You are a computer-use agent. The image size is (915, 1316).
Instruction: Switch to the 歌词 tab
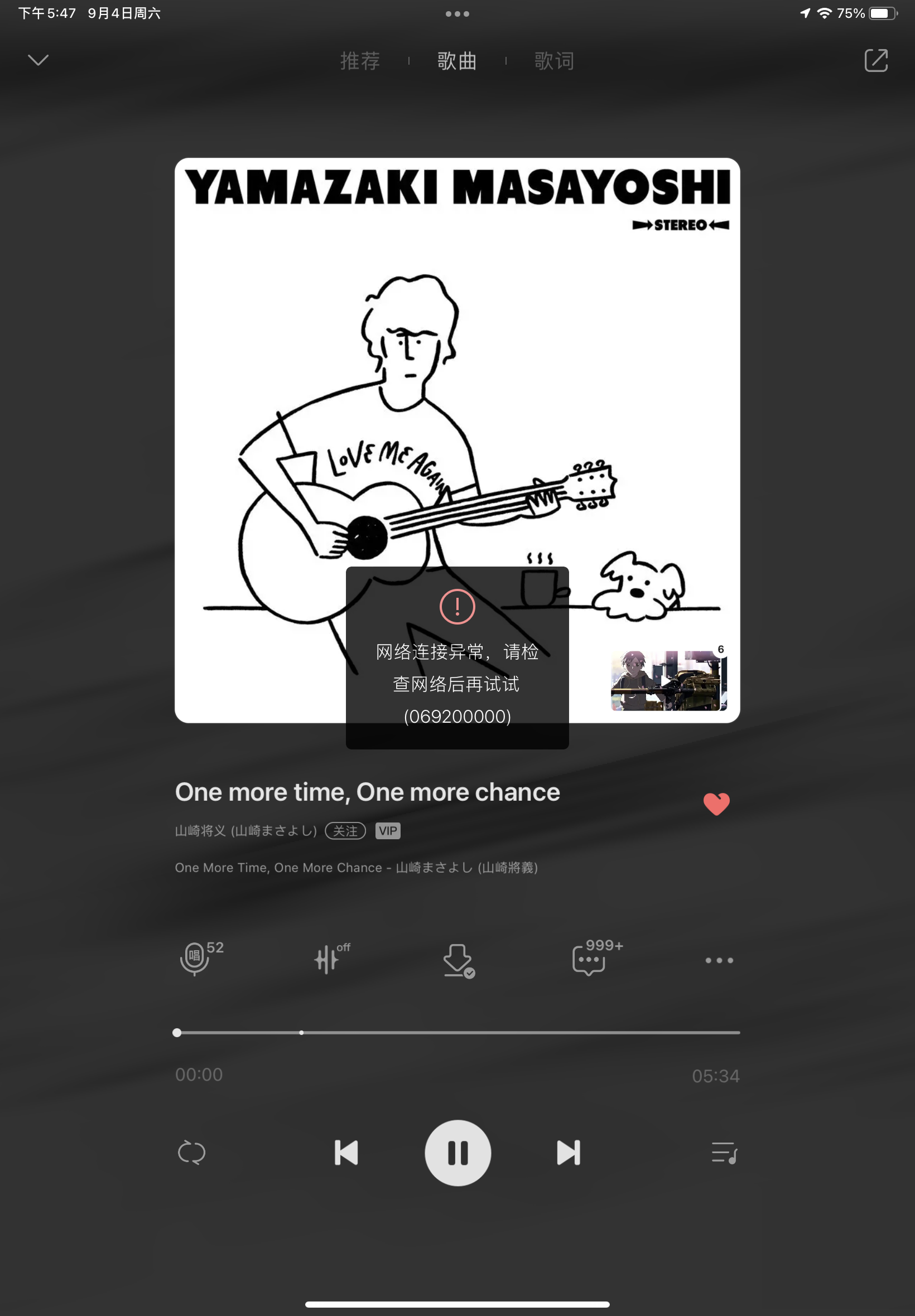pos(554,61)
